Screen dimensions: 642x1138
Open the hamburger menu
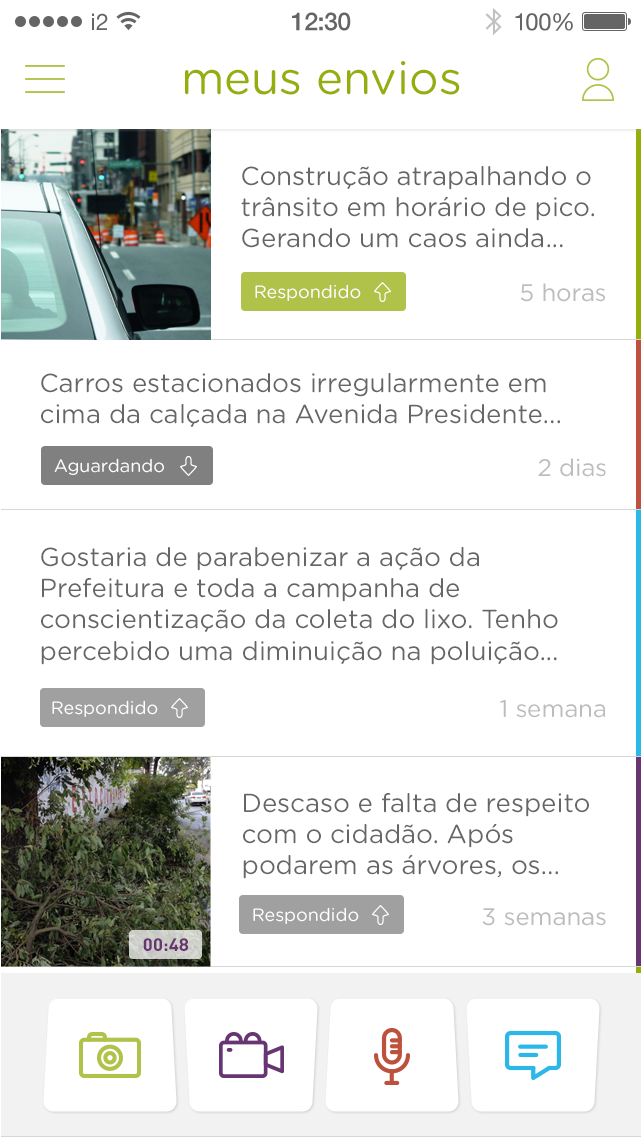(45, 79)
